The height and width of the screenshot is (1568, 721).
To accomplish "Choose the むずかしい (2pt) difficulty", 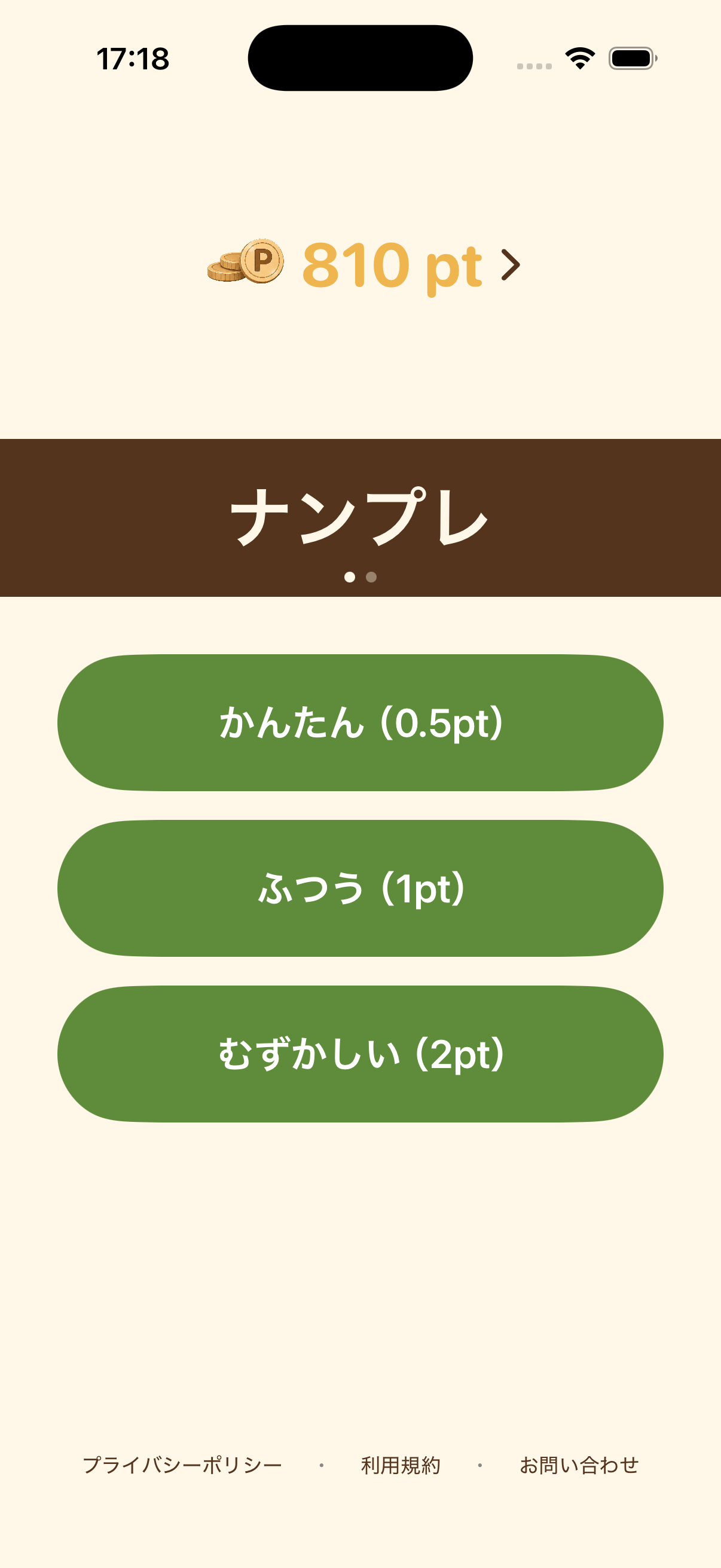I will coord(360,1054).
